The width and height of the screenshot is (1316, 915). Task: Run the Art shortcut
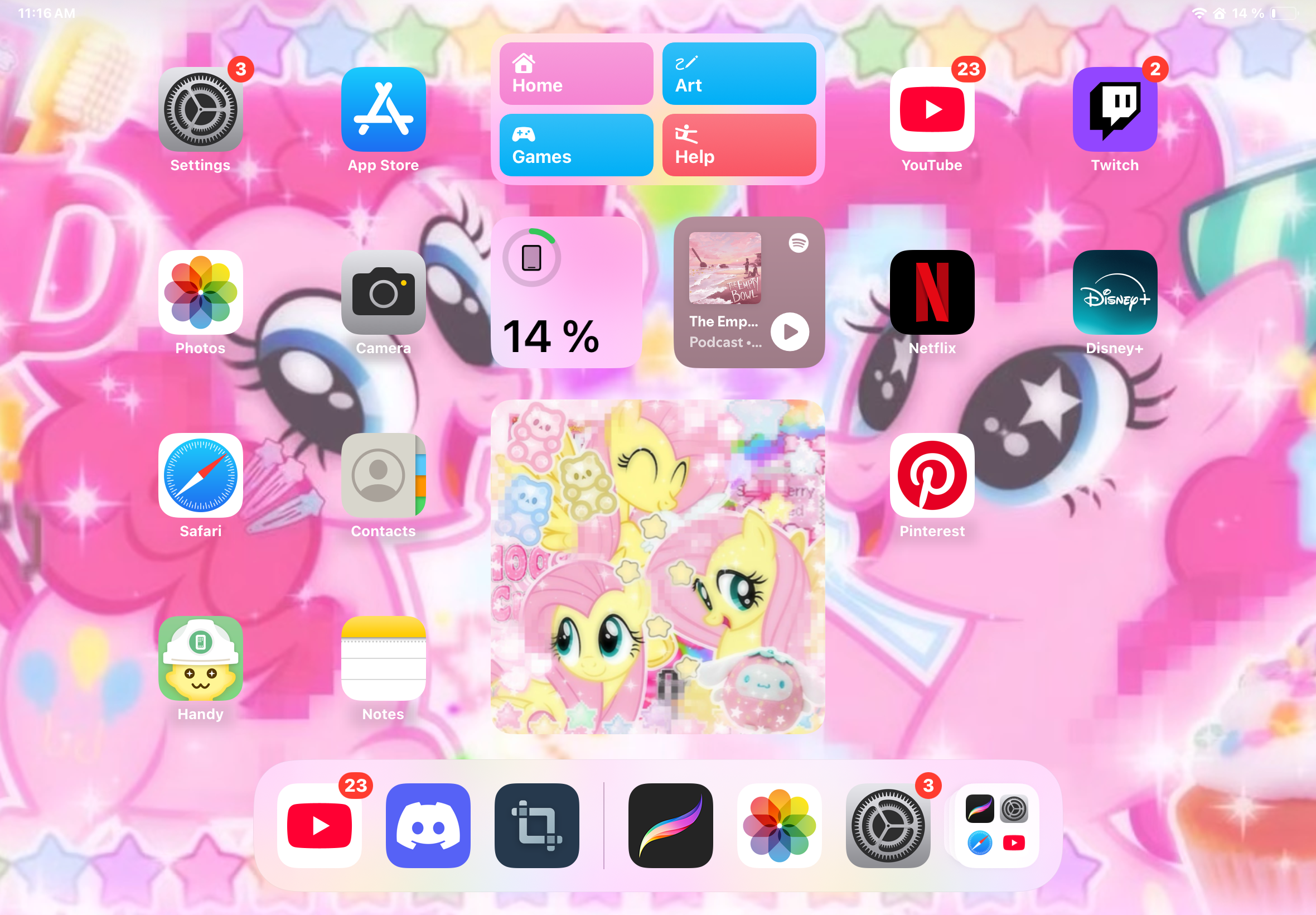(738, 74)
